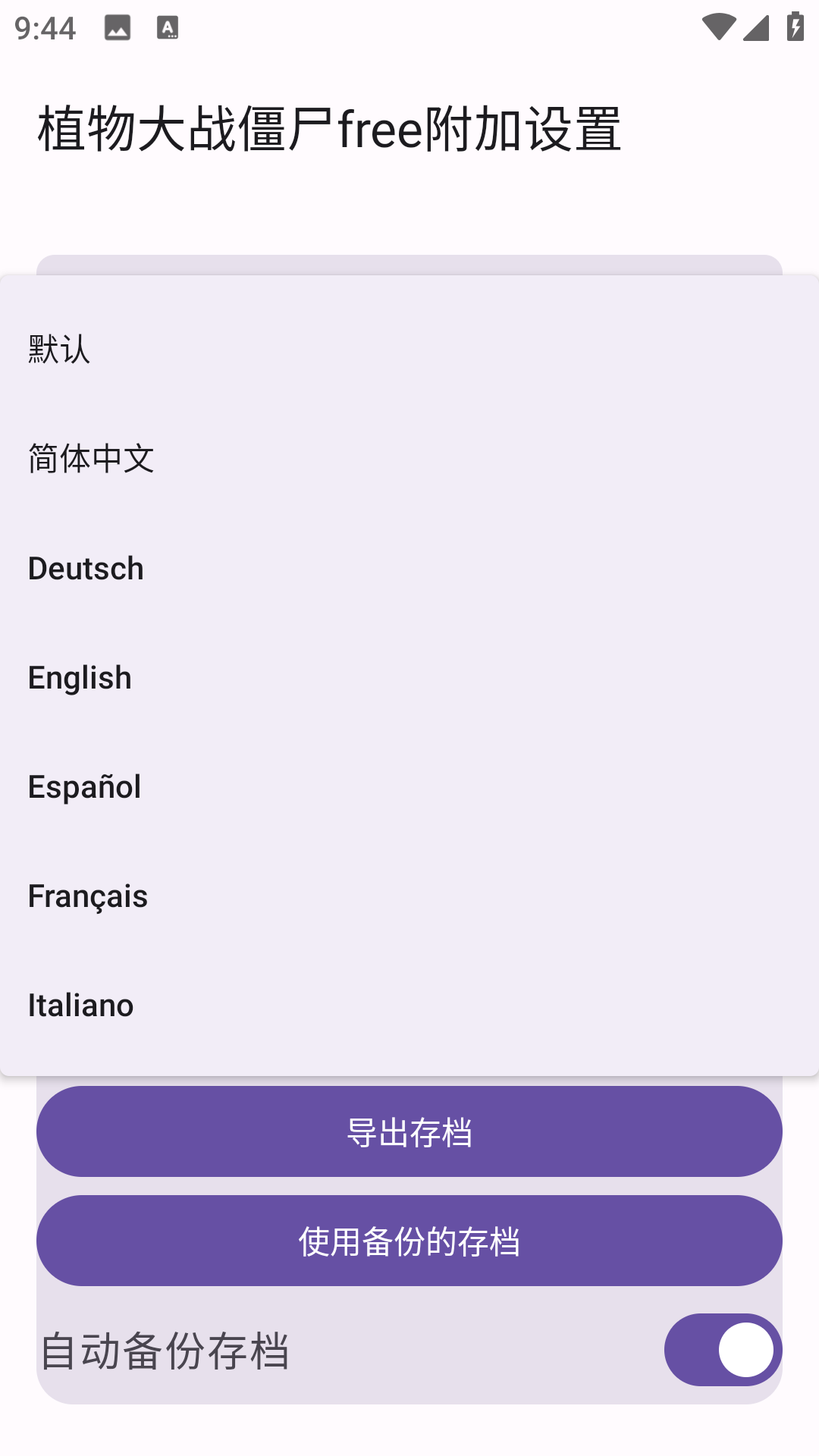
Task: Toggle the 自动备份存档 switch
Action: [x=722, y=1350]
